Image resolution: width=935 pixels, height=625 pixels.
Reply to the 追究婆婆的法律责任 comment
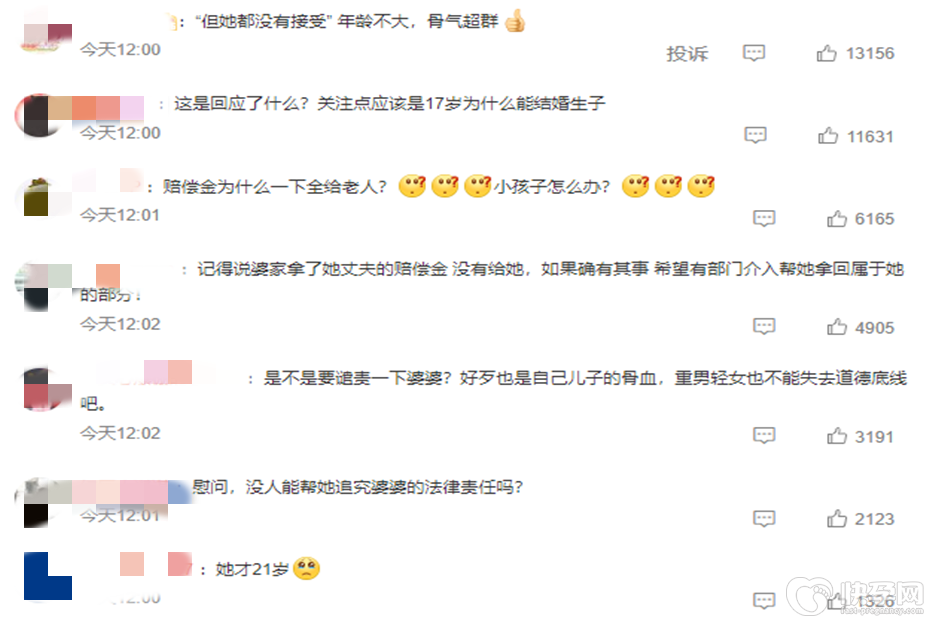click(x=764, y=518)
